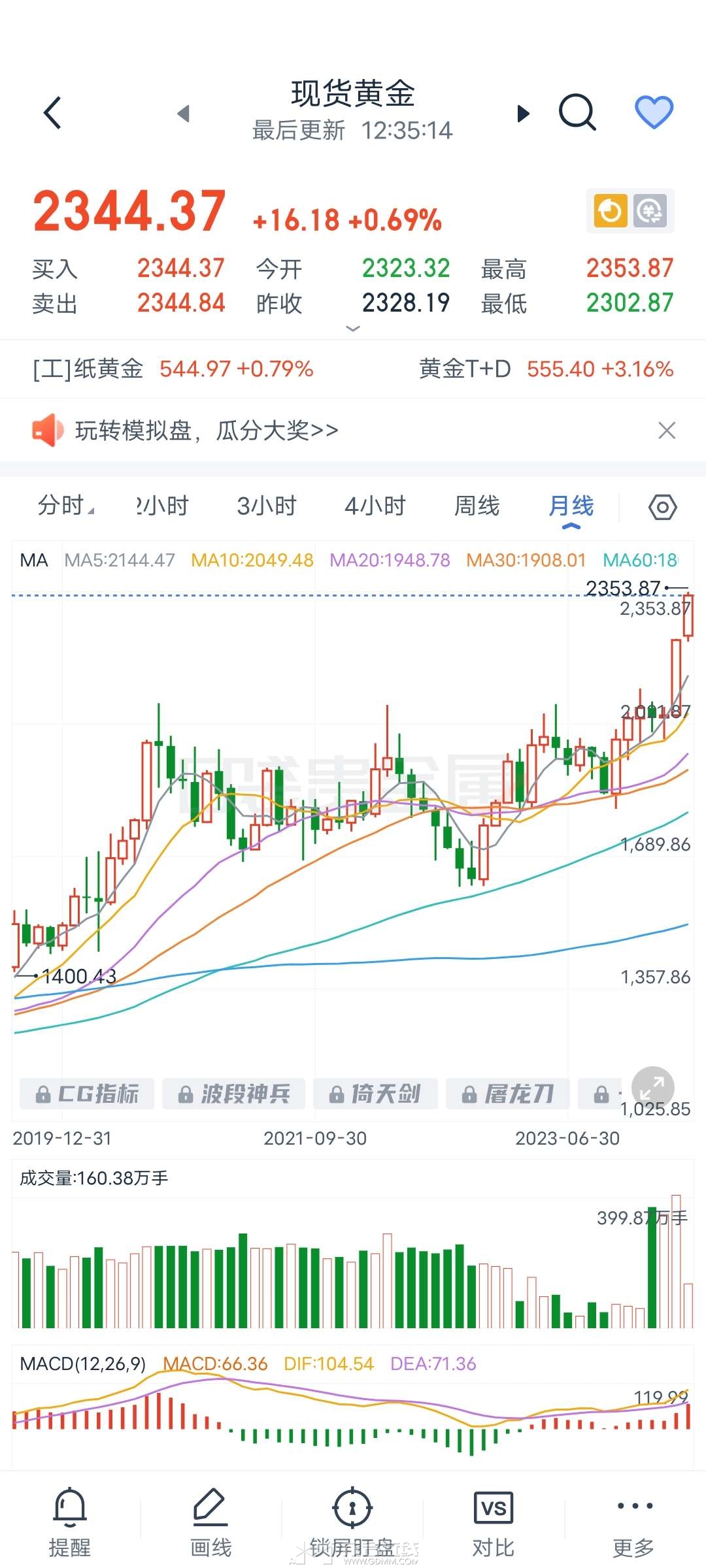Image resolution: width=706 pixels, height=1568 pixels.
Task: Open the 黄金T+D quote
Action: [546, 369]
